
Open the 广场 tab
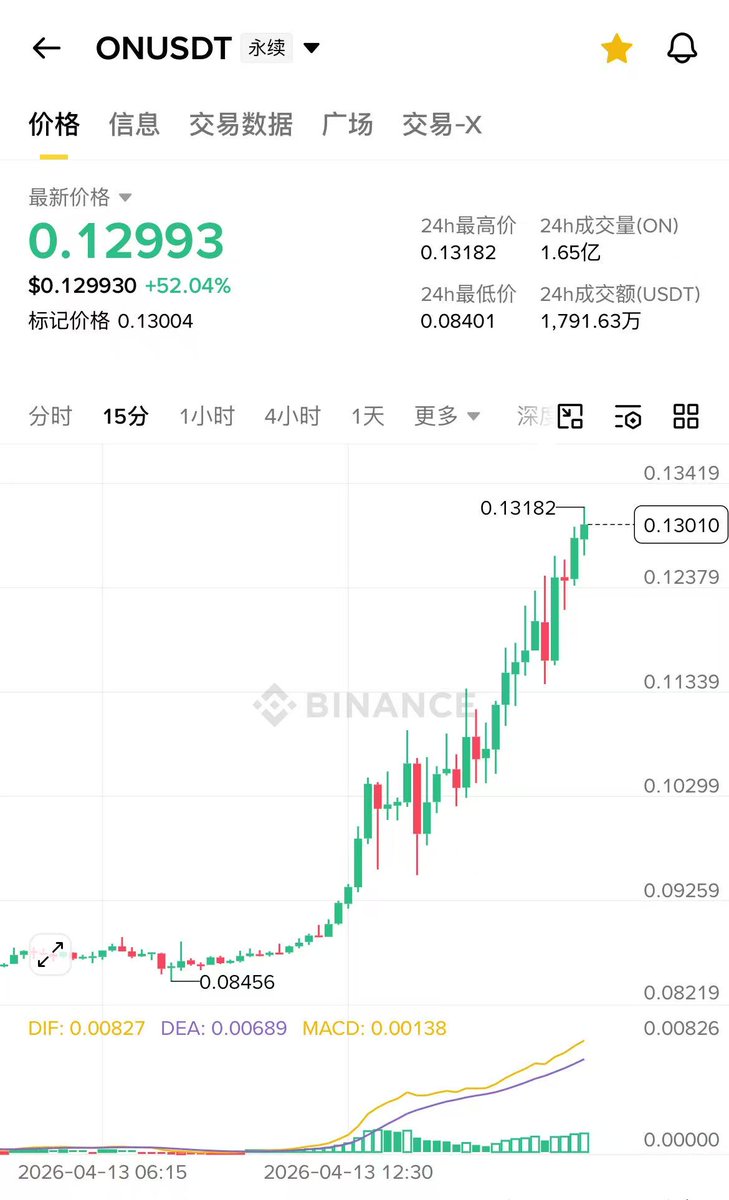tap(347, 124)
